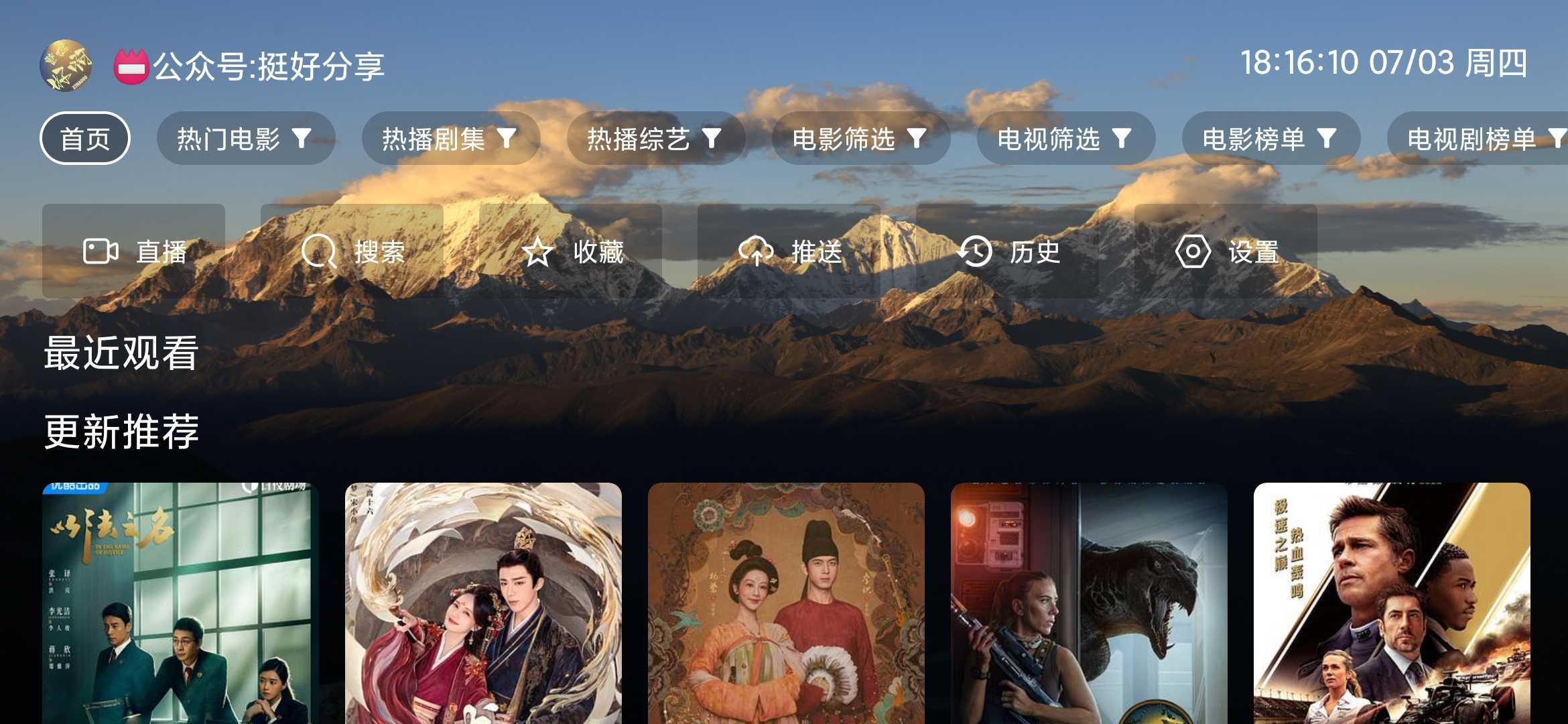Open 直播 live streaming
1568x724 pixels.
(133, 251)
